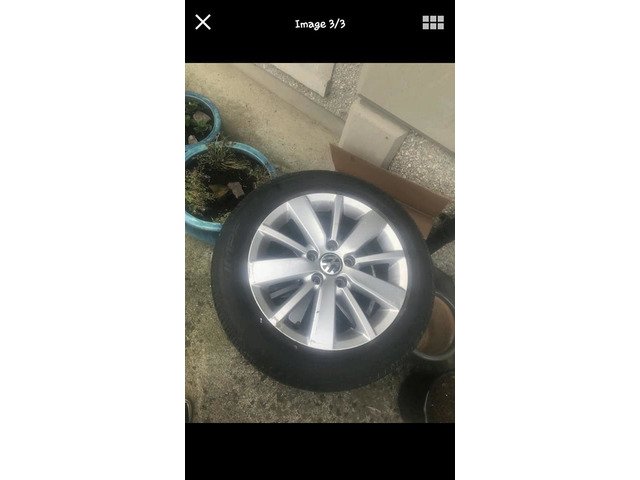640x480 pixels.
Task: Close the image viewer
Action: pos(203,22)
